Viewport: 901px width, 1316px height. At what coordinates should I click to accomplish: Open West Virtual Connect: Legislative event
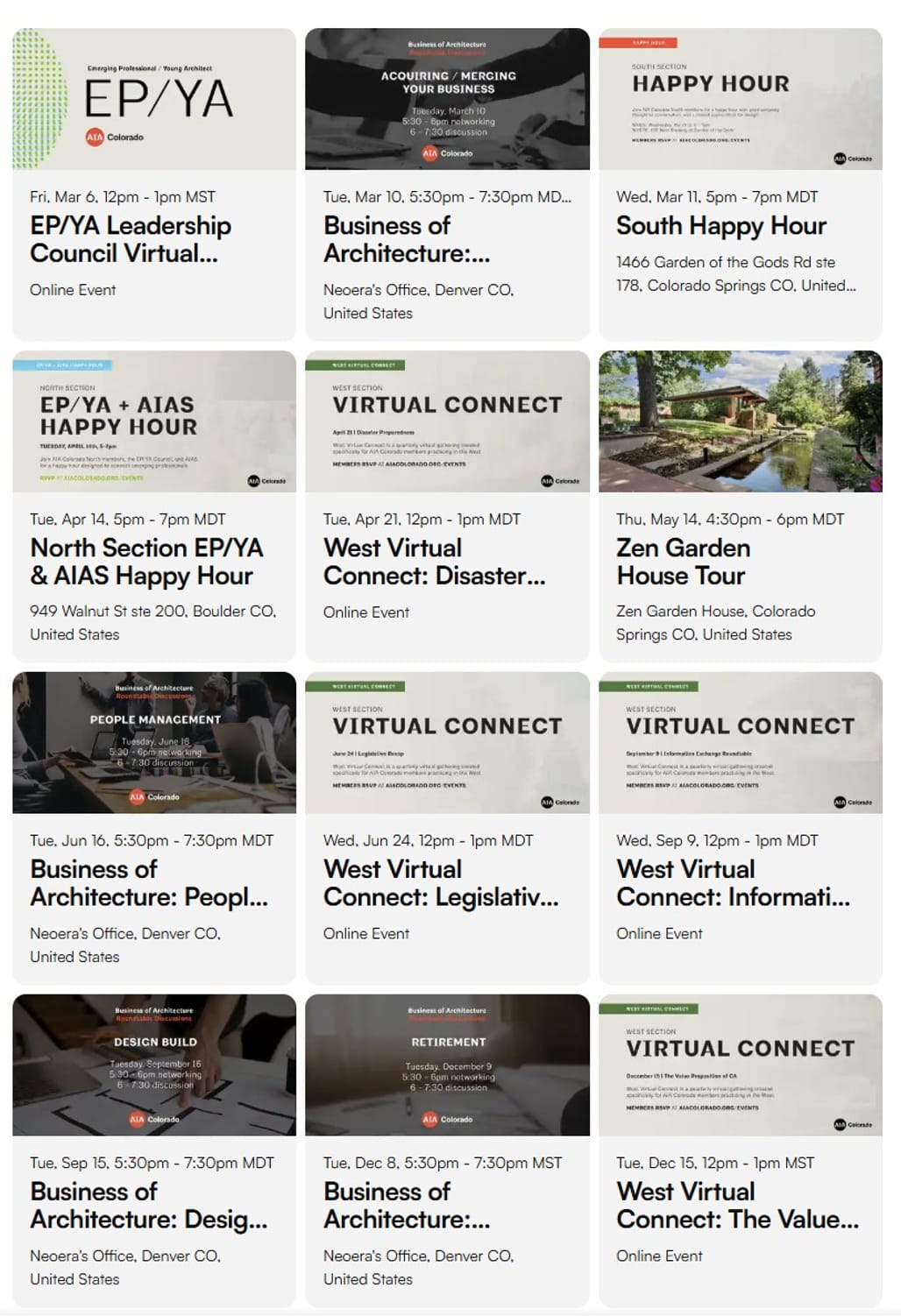pos(447,828)
